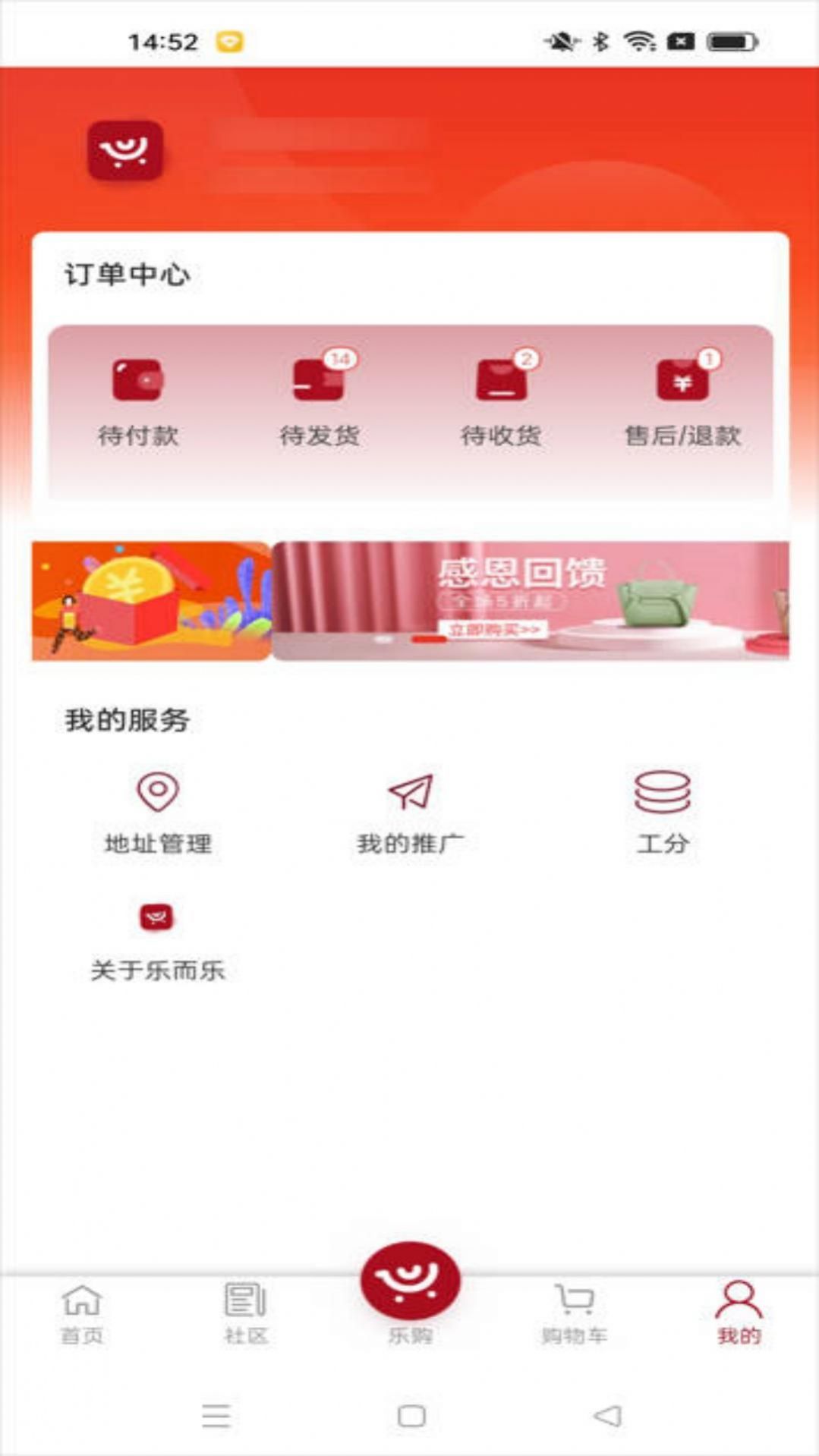Open 地址管理 address management

(x=157, y=812)
